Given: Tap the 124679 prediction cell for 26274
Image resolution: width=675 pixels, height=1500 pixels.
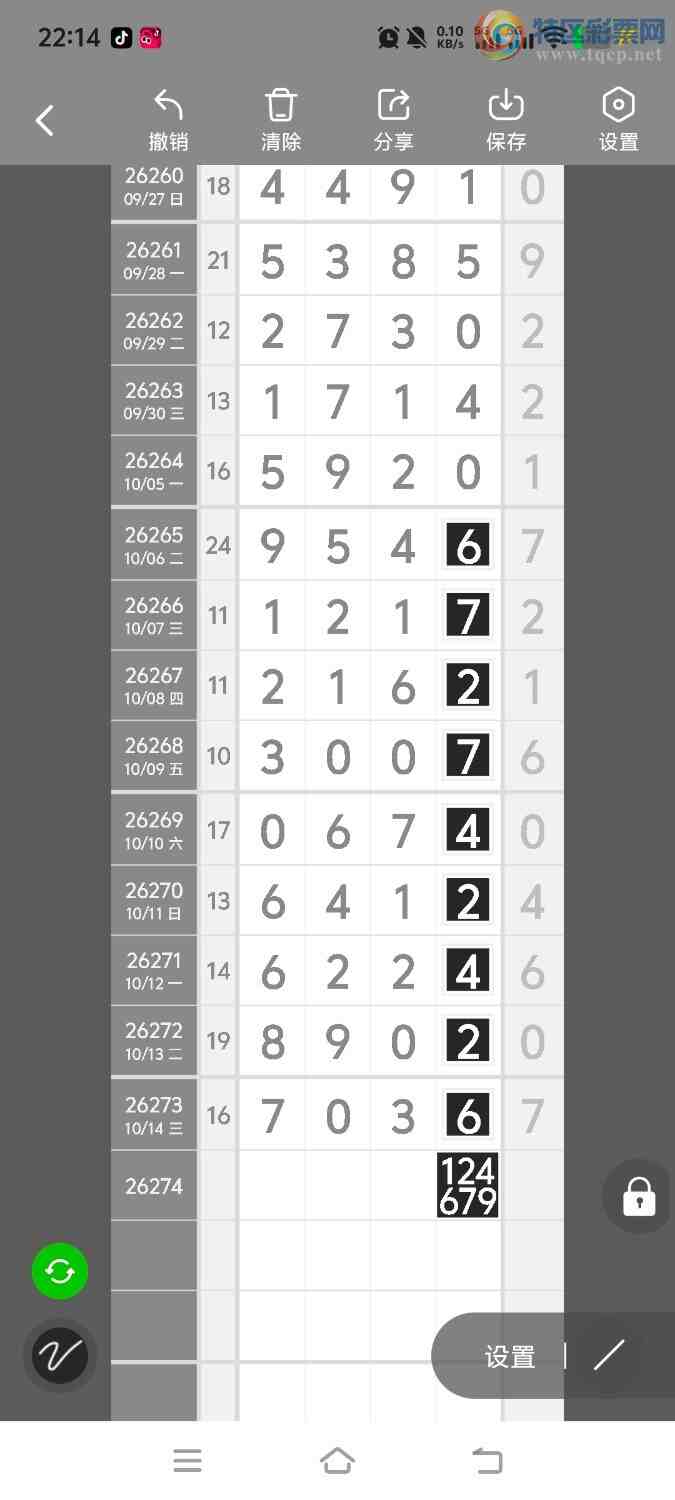Looking at the screenshot, I should [468, 1186].
